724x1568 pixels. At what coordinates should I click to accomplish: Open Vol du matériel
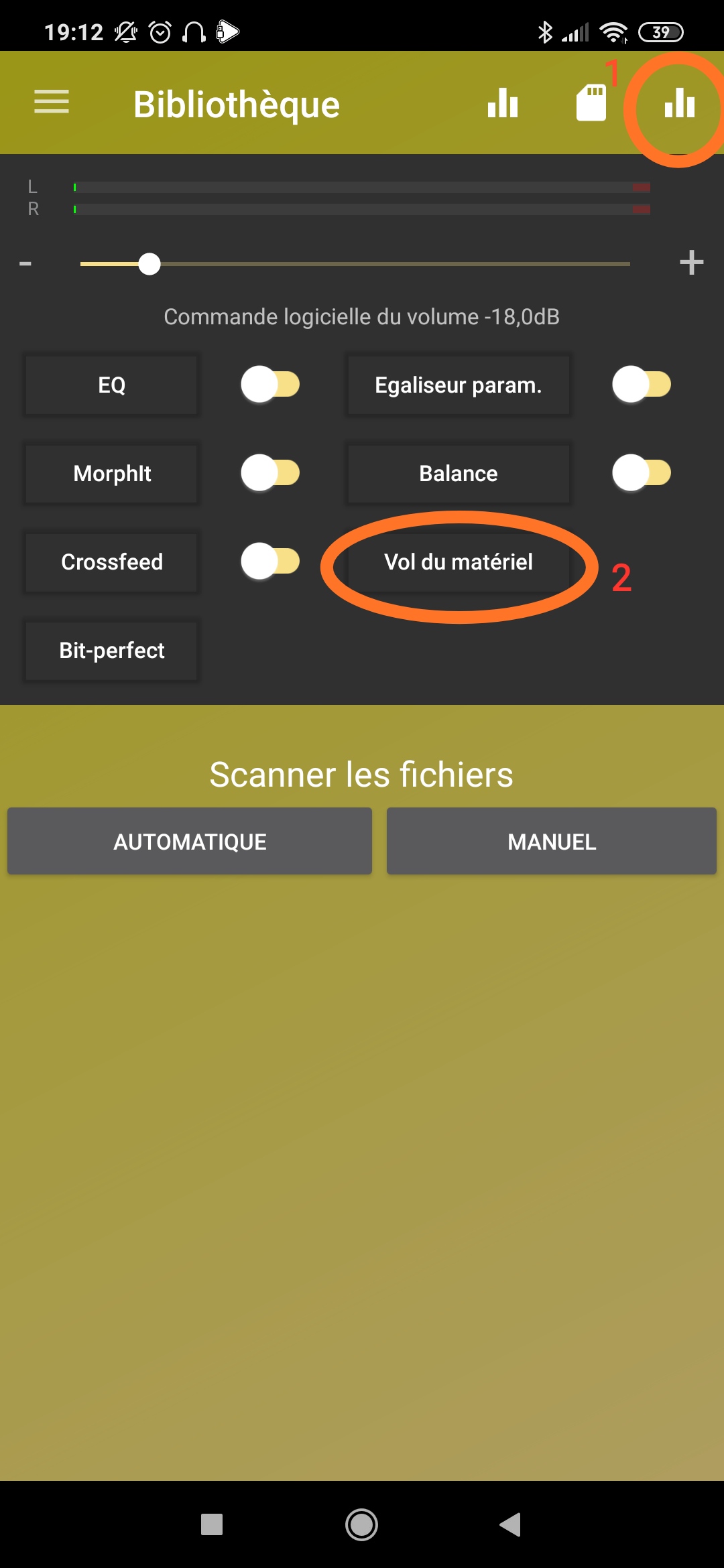459,562
